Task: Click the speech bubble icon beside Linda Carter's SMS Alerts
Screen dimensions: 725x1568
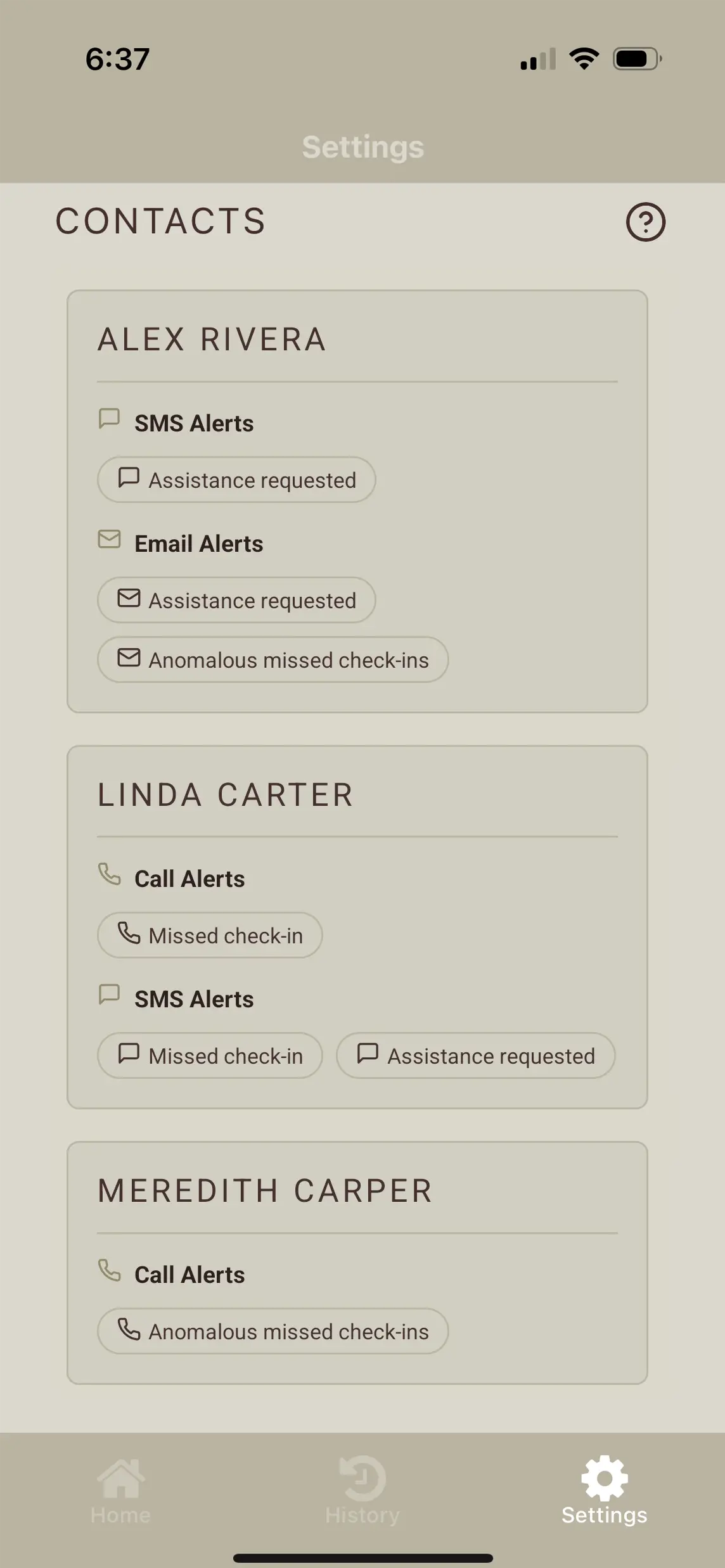Action: point(109,995)
